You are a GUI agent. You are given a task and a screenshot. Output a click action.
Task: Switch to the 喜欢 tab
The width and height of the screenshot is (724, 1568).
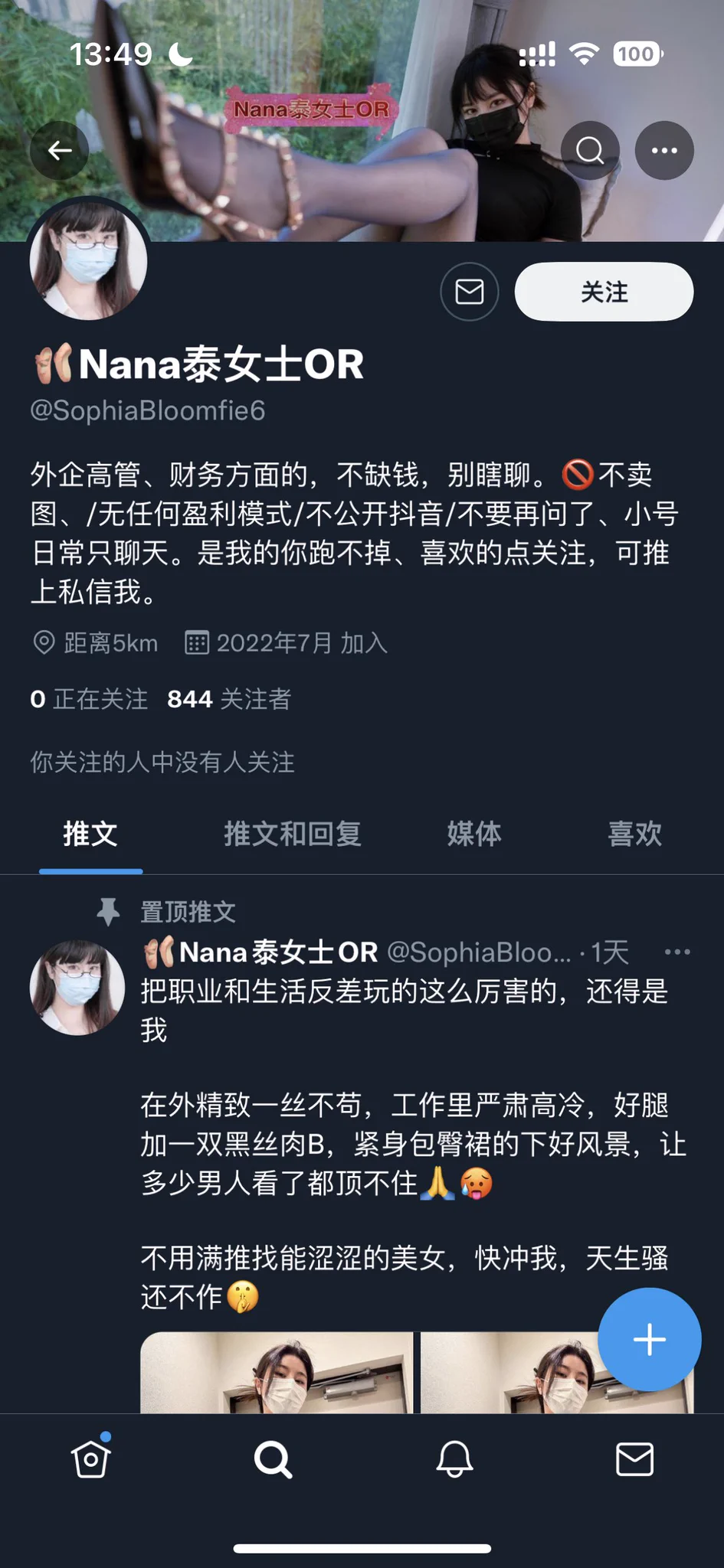pos(634,834)
